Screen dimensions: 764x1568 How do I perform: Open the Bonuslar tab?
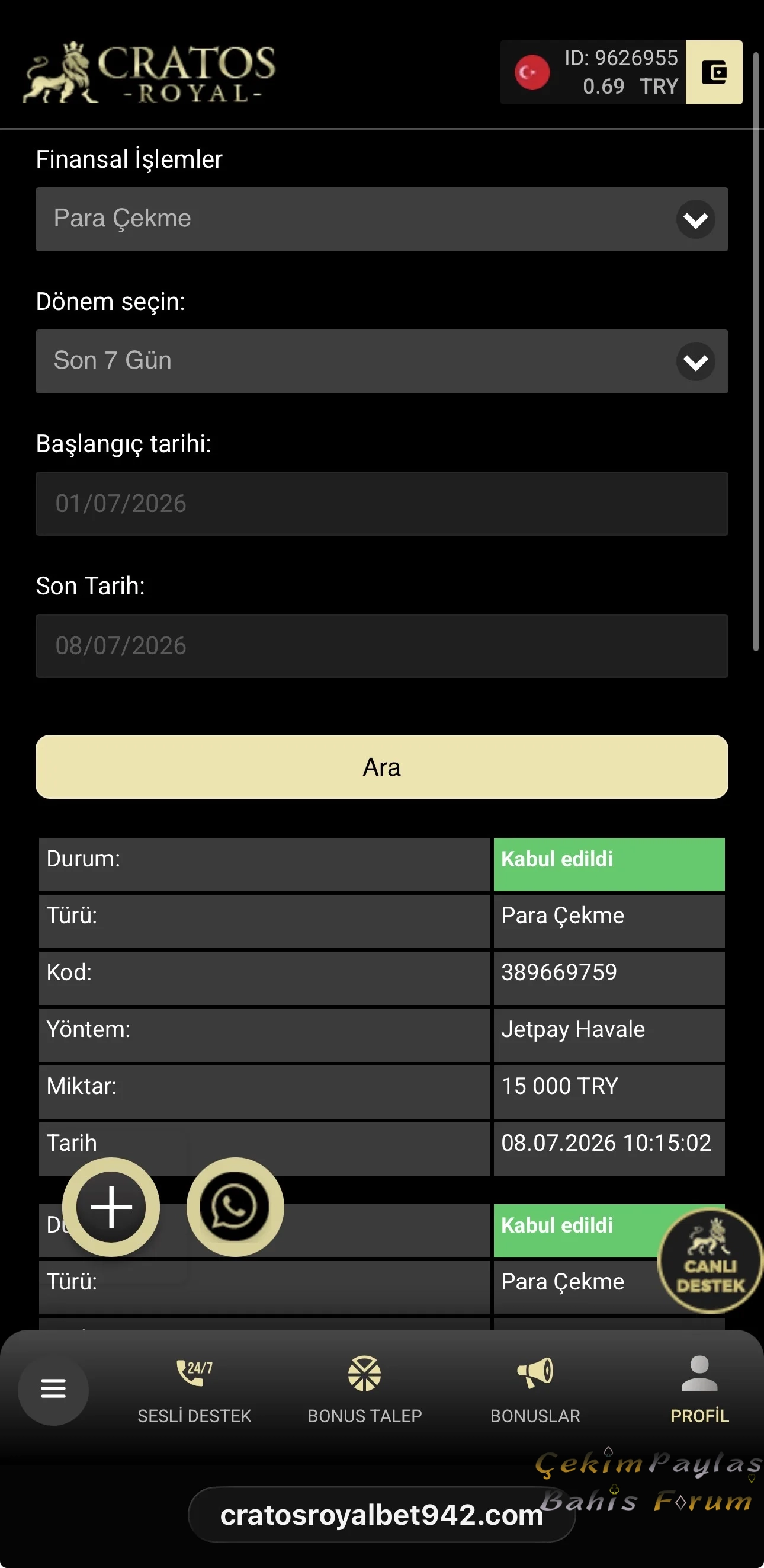click(x=535, y=1391)
